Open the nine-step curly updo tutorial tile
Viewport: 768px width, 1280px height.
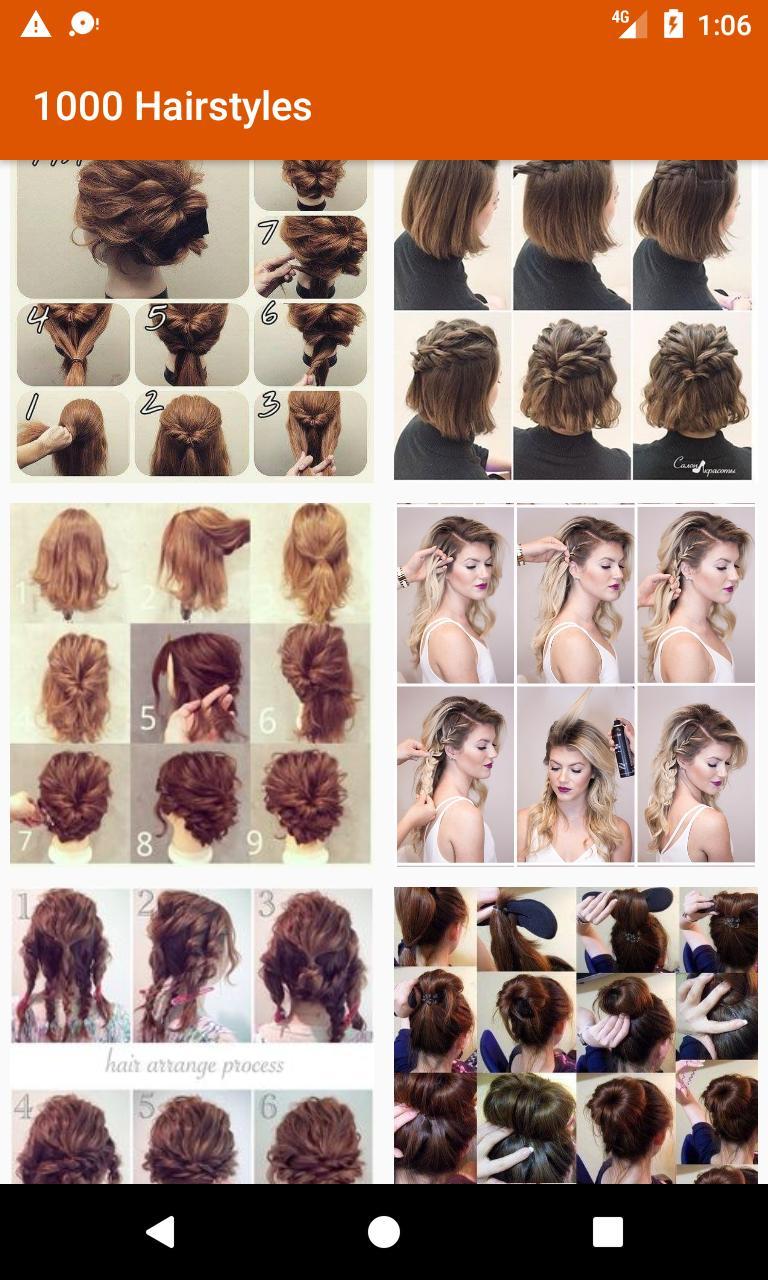[x=192, y=684]
